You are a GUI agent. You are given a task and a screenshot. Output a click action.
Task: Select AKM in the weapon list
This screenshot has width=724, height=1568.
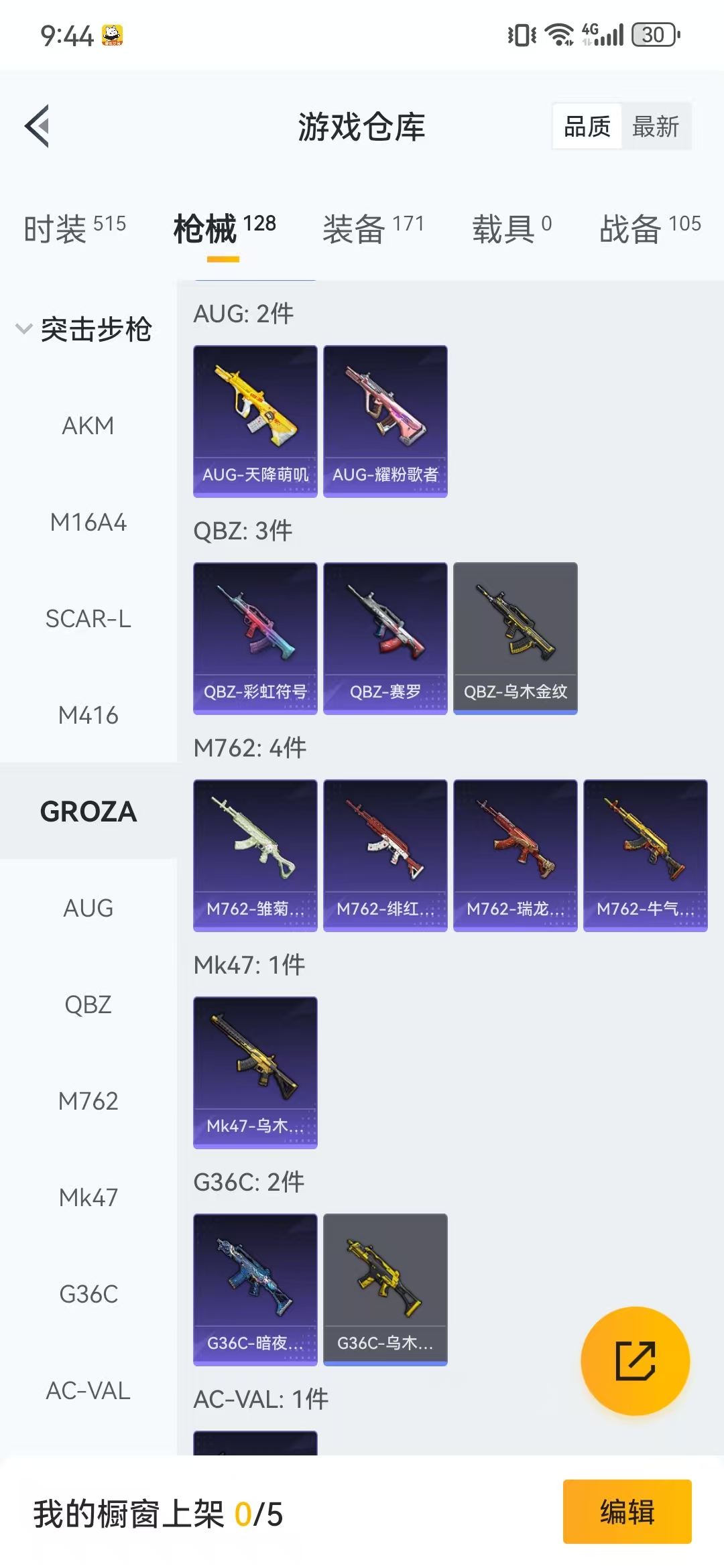88,426
